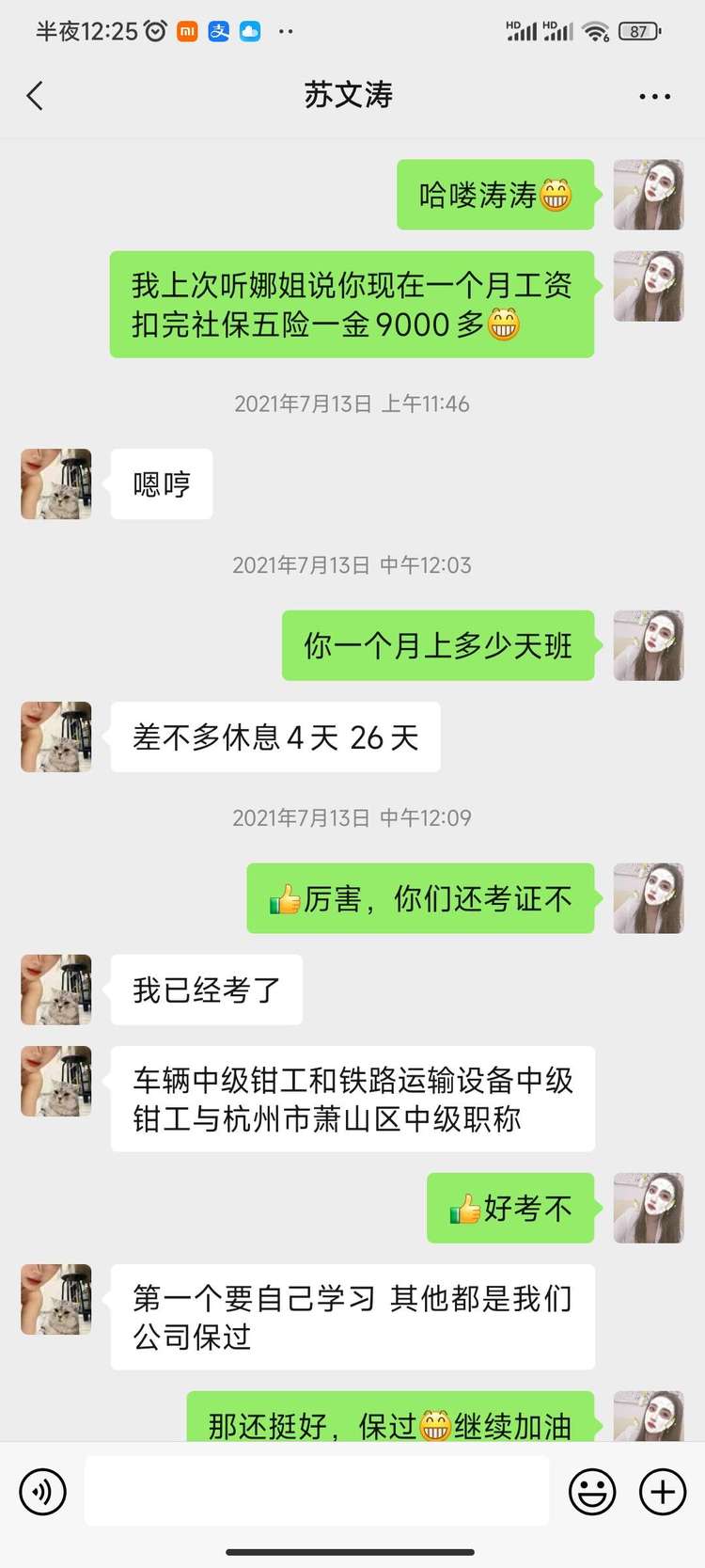This screenshot has width=705, height=1568.
Task: Tap my avatar beside 好考不 message
Action: click(x=649, y=1208)
